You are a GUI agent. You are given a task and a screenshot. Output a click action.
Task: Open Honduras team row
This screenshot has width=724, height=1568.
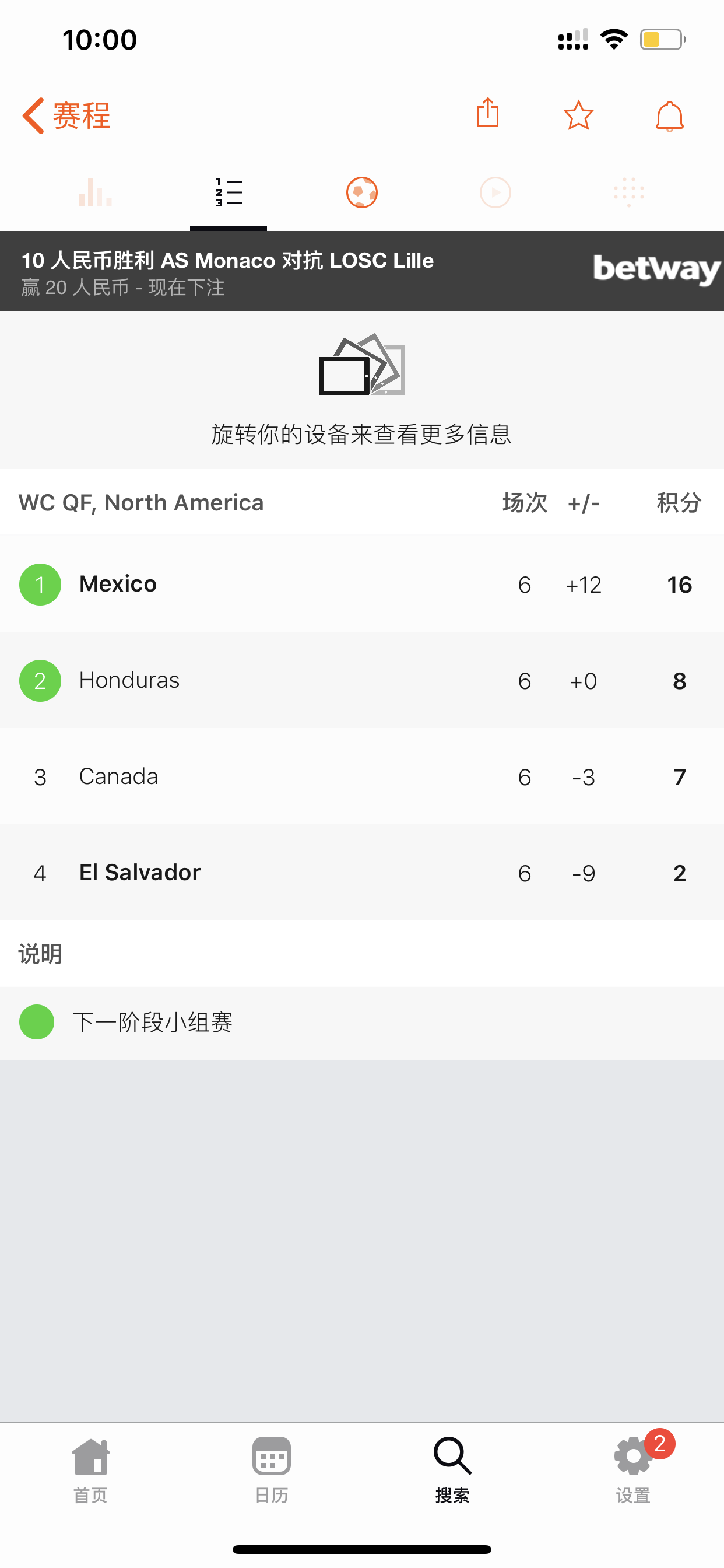[x=362, y=680]
